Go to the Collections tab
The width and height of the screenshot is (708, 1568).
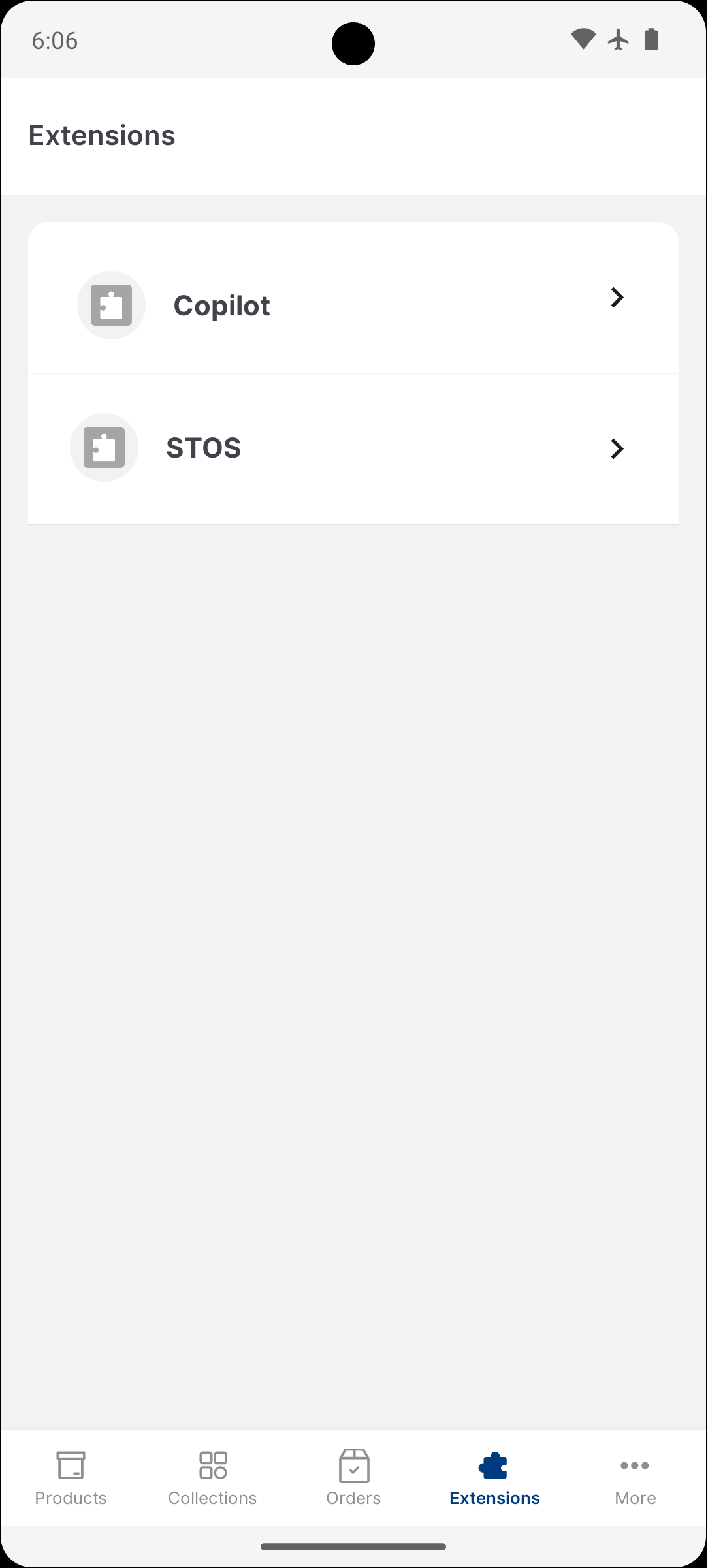(x=212, y=1478)
